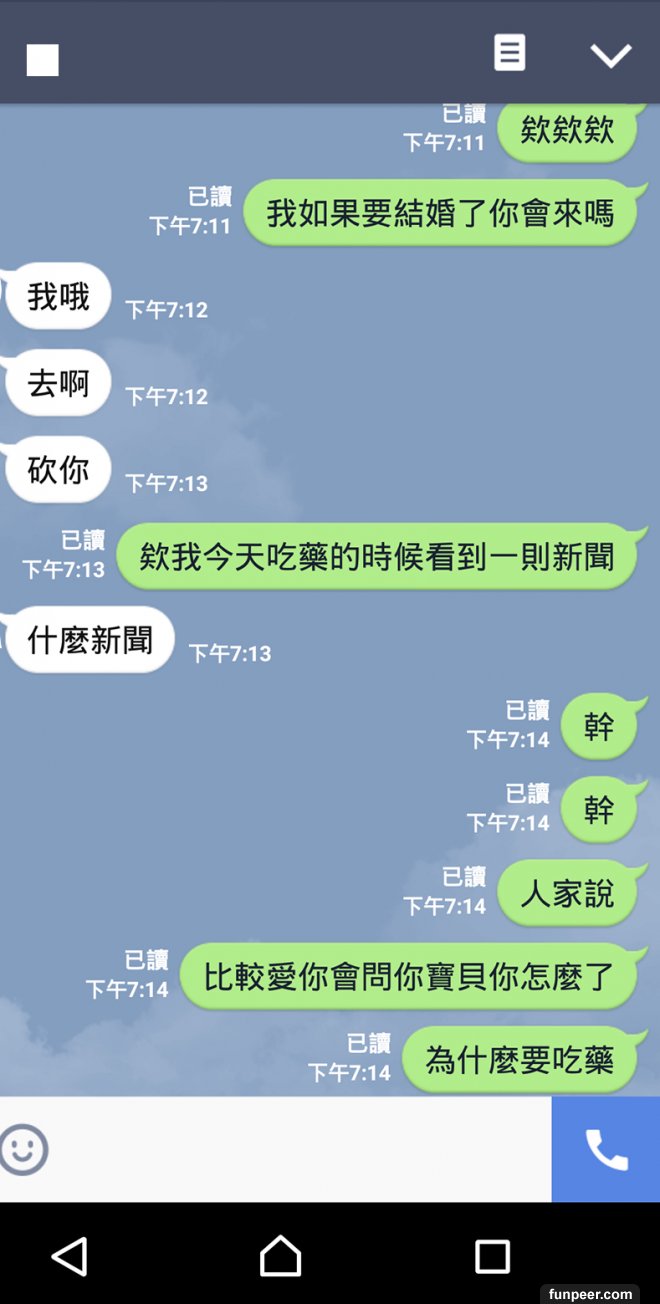Viewport: 660px width, 1304px height.
Task: Open the emoji sticker picker
Action: point(24,1149)
